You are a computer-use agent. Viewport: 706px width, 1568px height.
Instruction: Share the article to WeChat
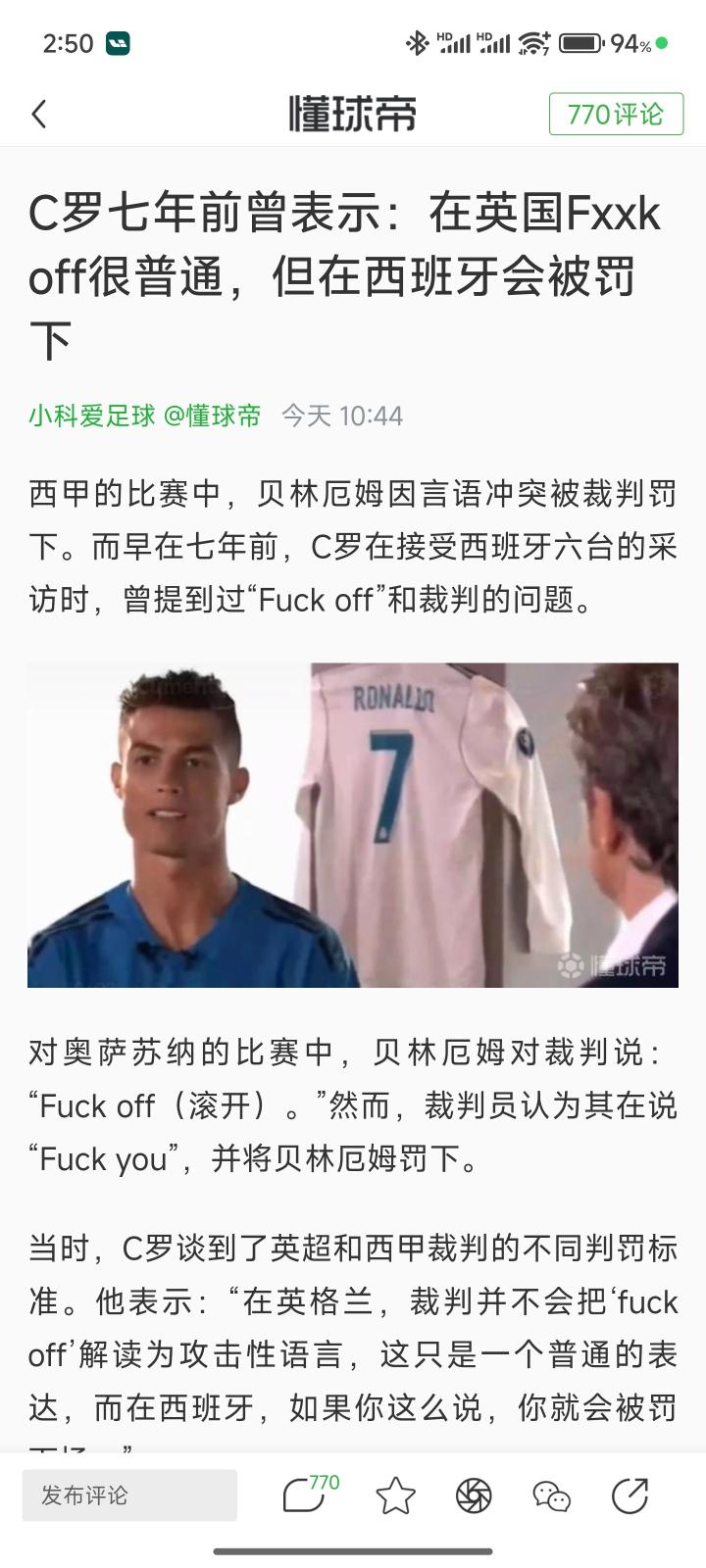click(551, 1496)
